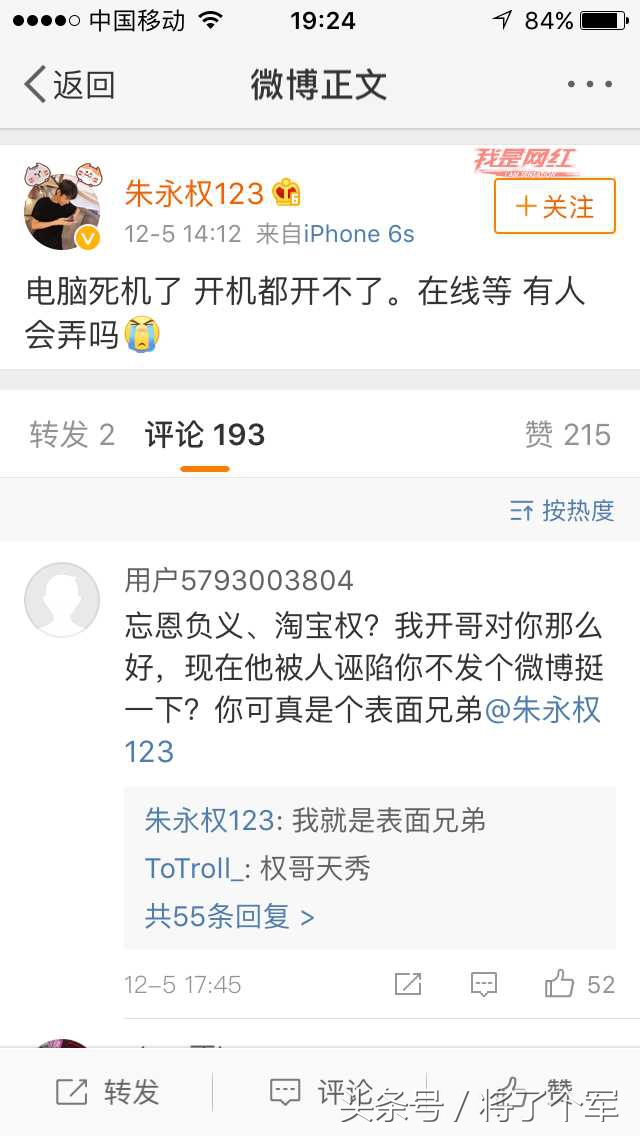Image resolution: width=640 pixels, height=1136 pixels.
Task: Tap 转发 in the bottom bar
Action: pyautogui.click(x=108, y=1092)
